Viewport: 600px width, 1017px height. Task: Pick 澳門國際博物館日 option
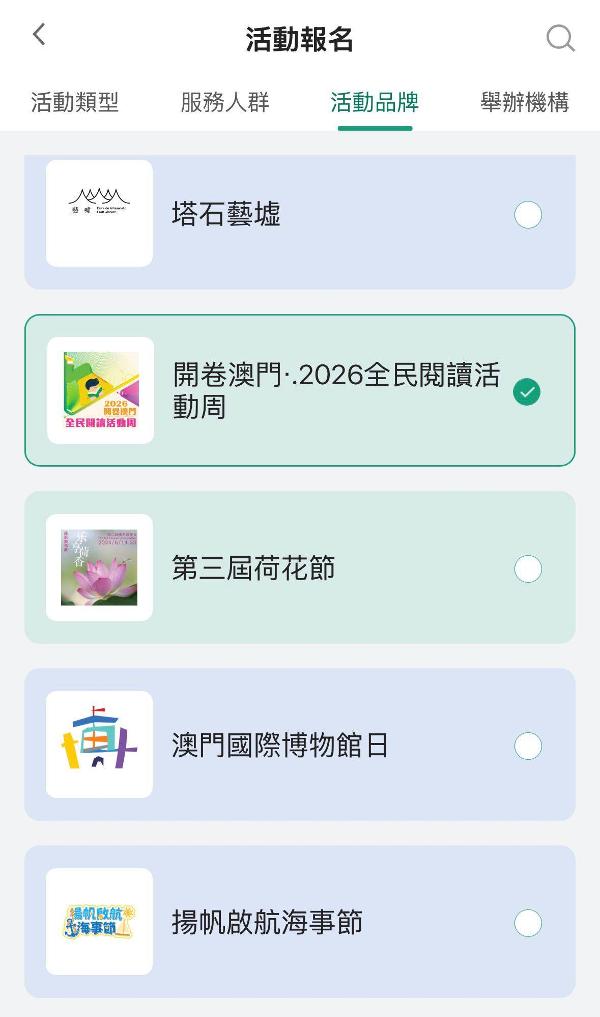point(527,746)
